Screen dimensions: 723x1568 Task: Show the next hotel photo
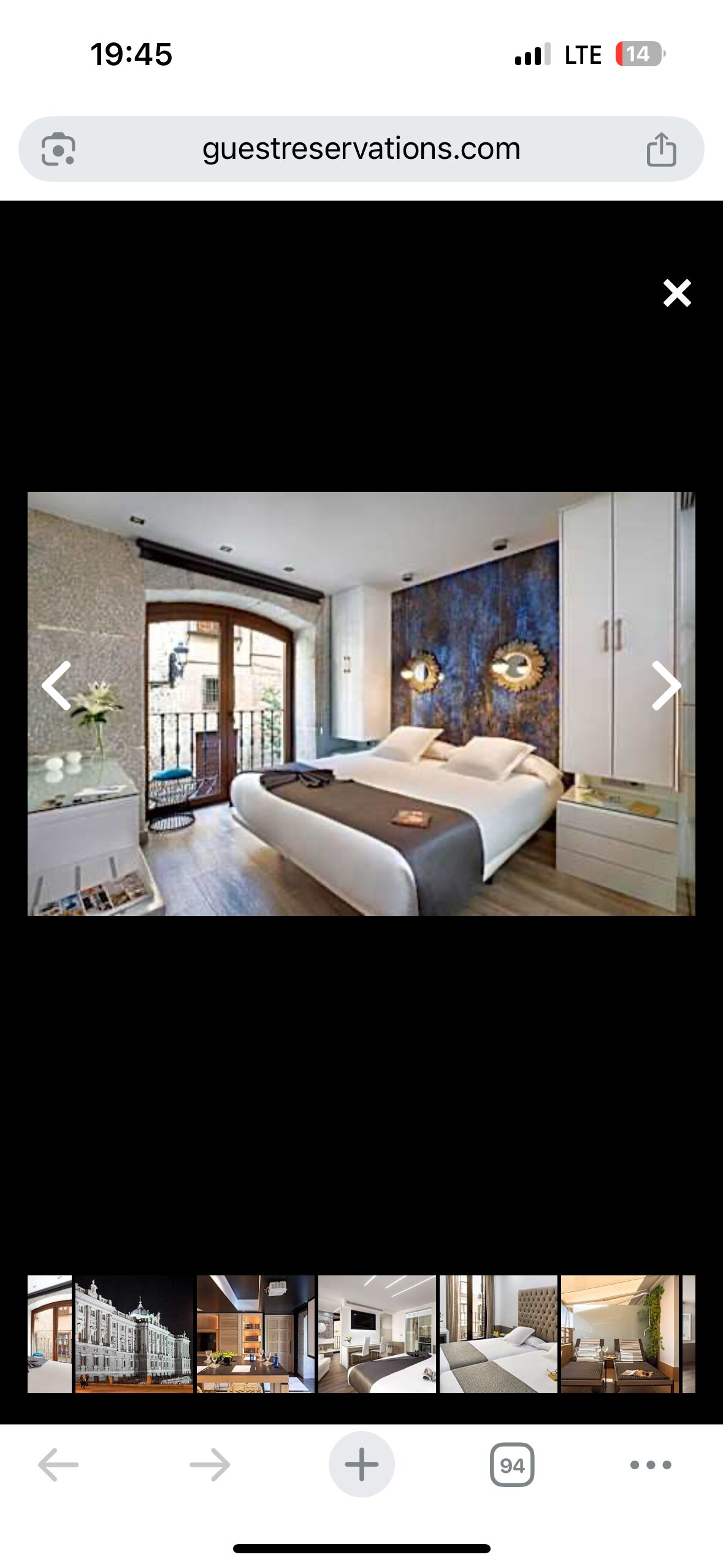click(666, 686)
